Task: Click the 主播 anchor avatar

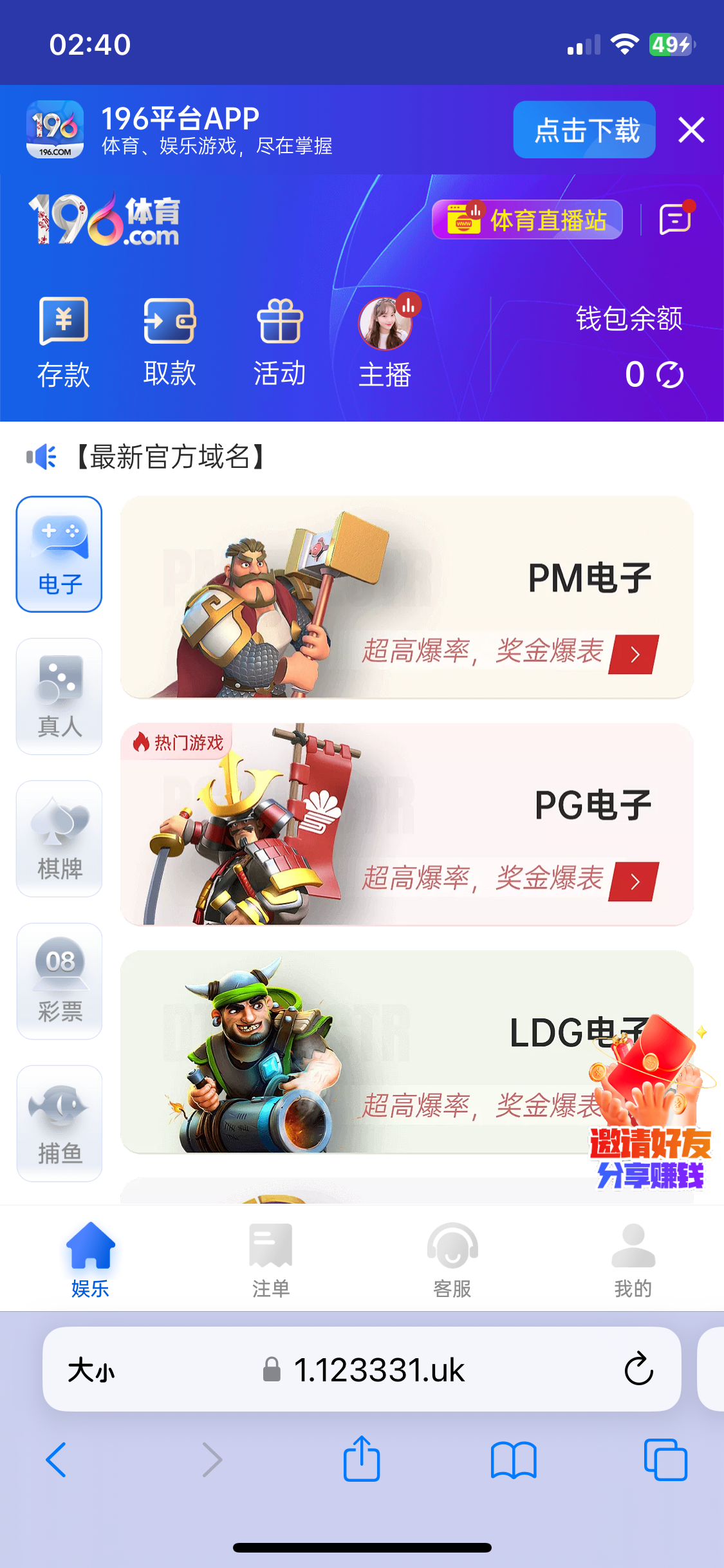Action: click(385, 327)
